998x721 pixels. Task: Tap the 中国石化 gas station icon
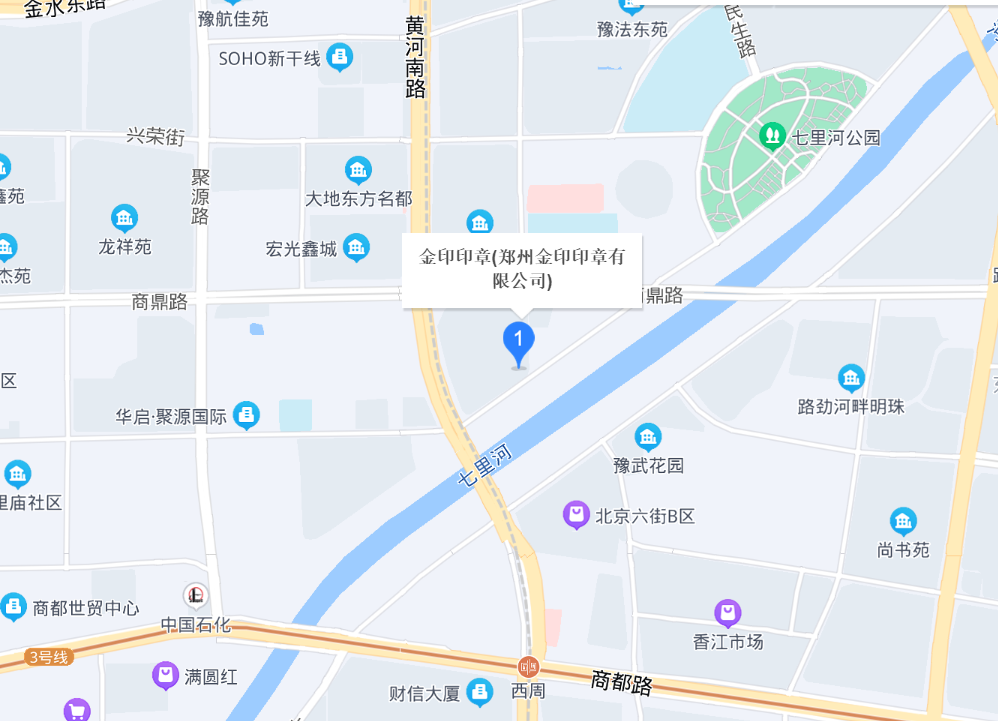pos(196,597)
